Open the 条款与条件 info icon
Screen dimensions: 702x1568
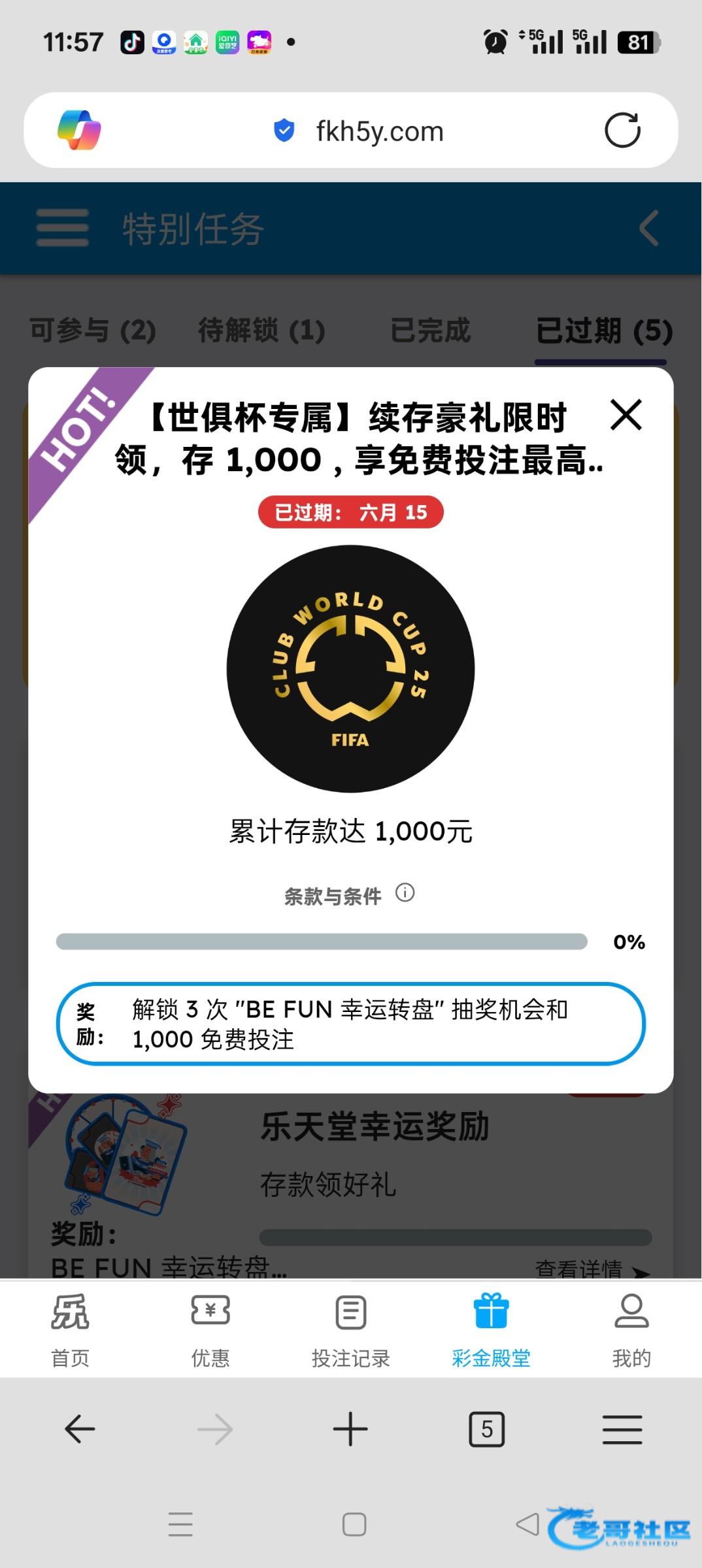pos(405,892)
